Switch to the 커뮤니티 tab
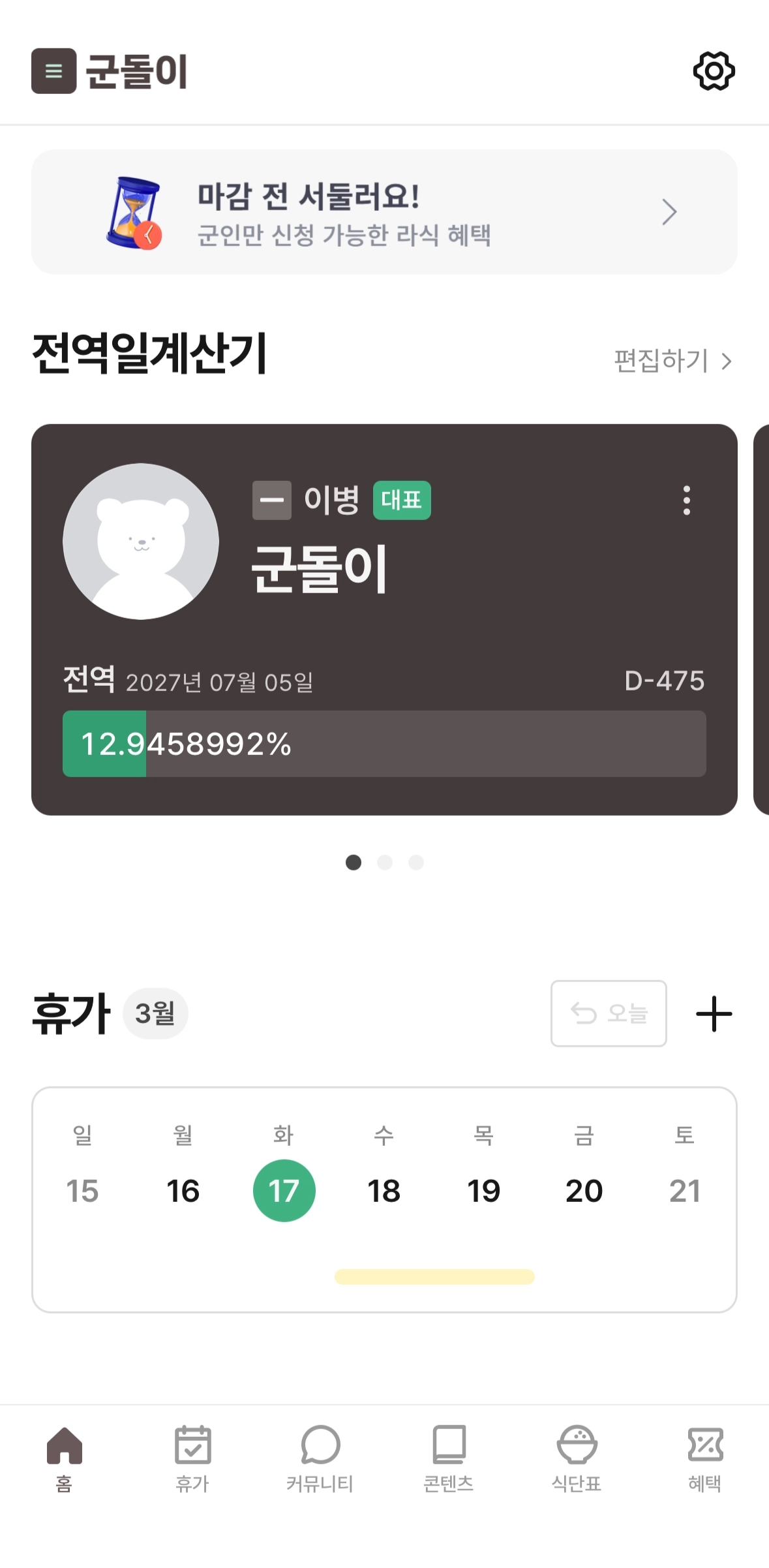Image resolution: width=769 pixels, height=1568 pixels. pyautogui.click(x=320, y=1458)
